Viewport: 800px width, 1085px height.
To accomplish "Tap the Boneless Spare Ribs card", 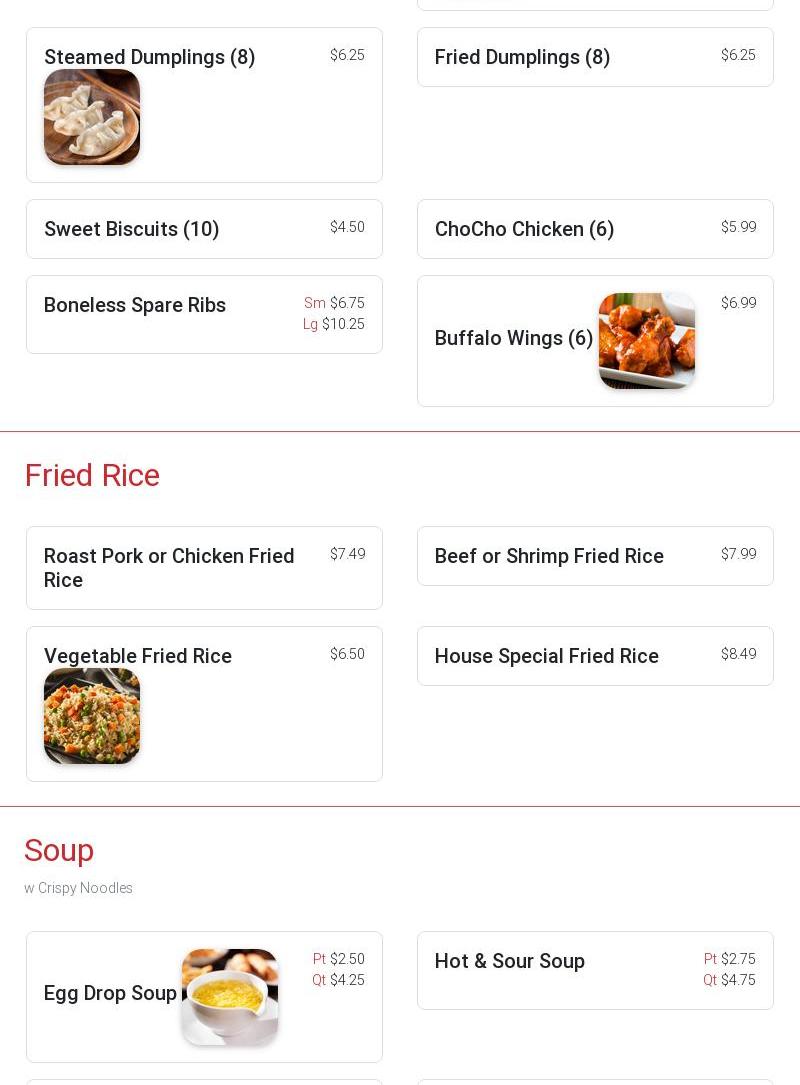I will pos(204,314).
